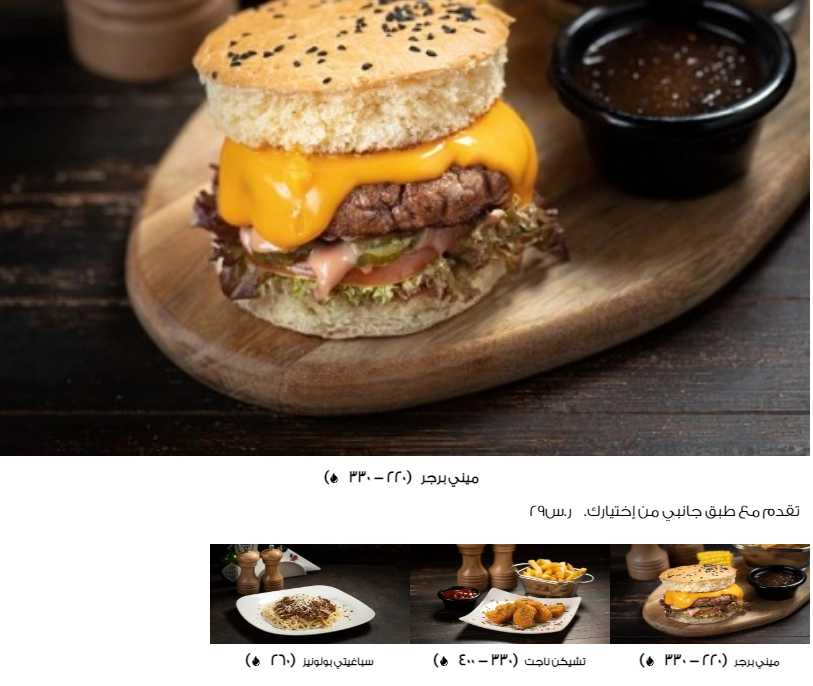Viewport: 813px width, 686px height.
Task: Open the chicken nuggets item
Action: pos(509,594)
